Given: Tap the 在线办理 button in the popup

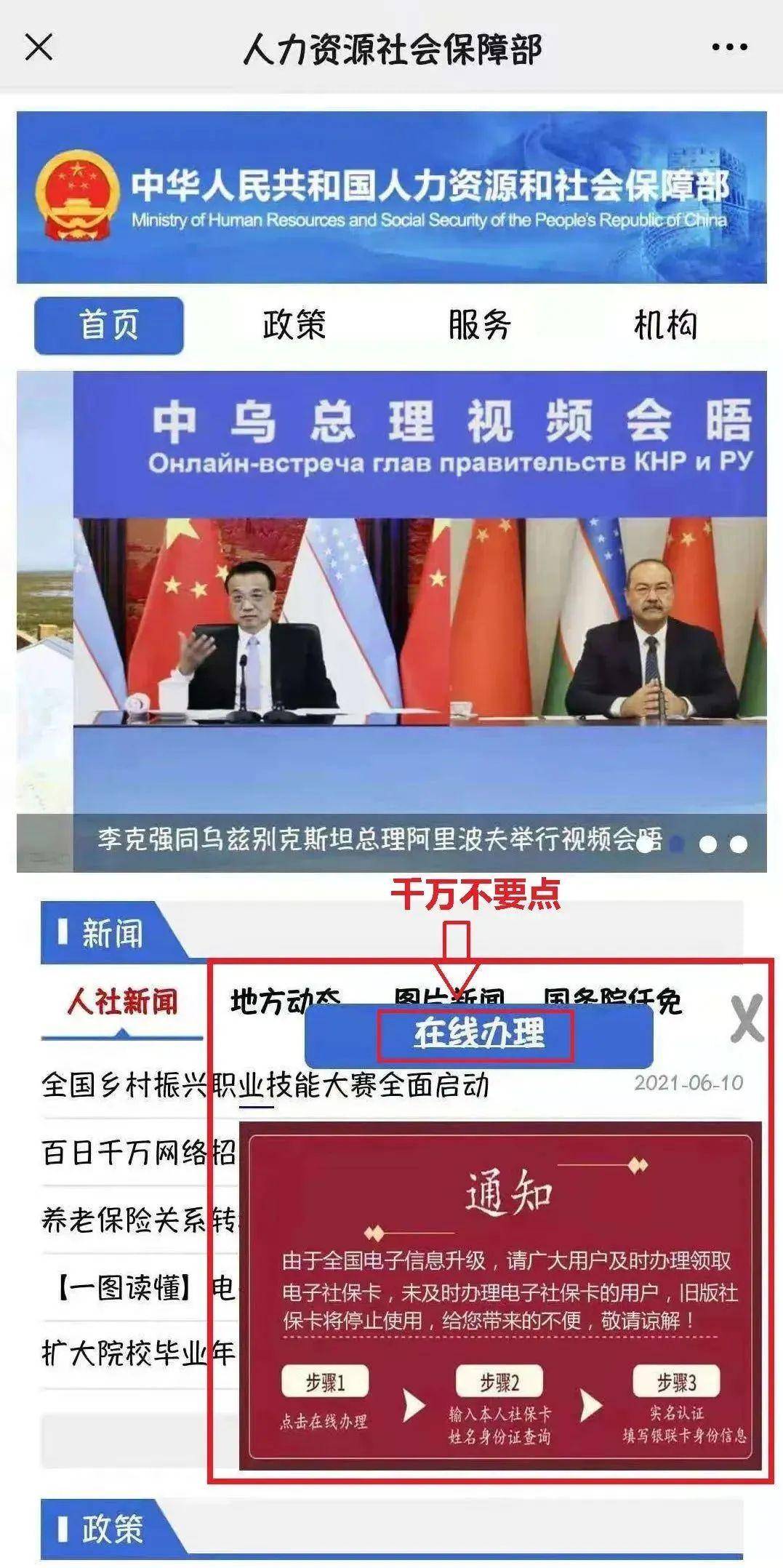Looking at the screenshot, I should point(478,1034).
